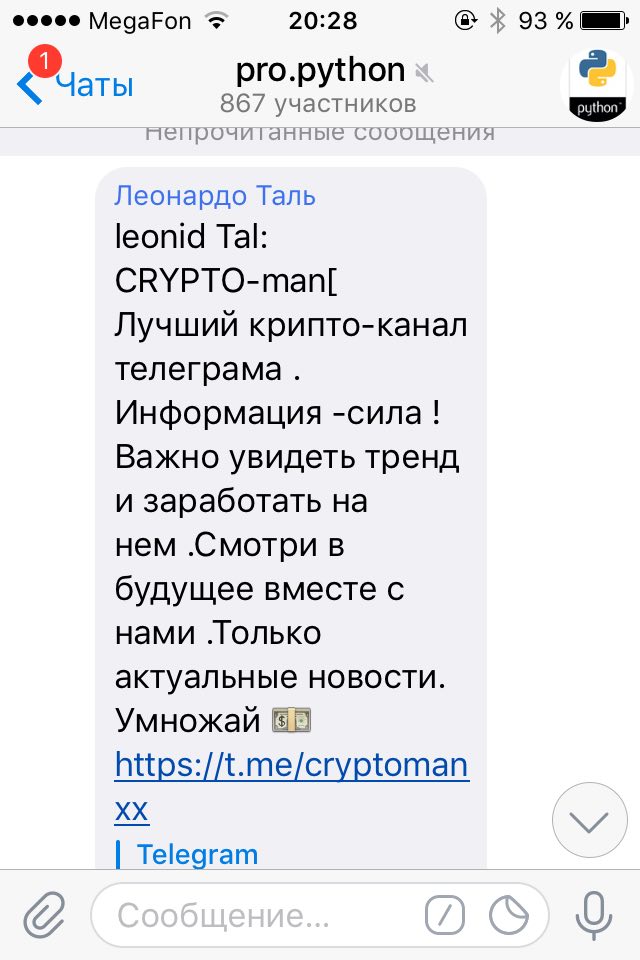Open the bot commands slash icon
640x960 pixels.
tap(446, 915)
